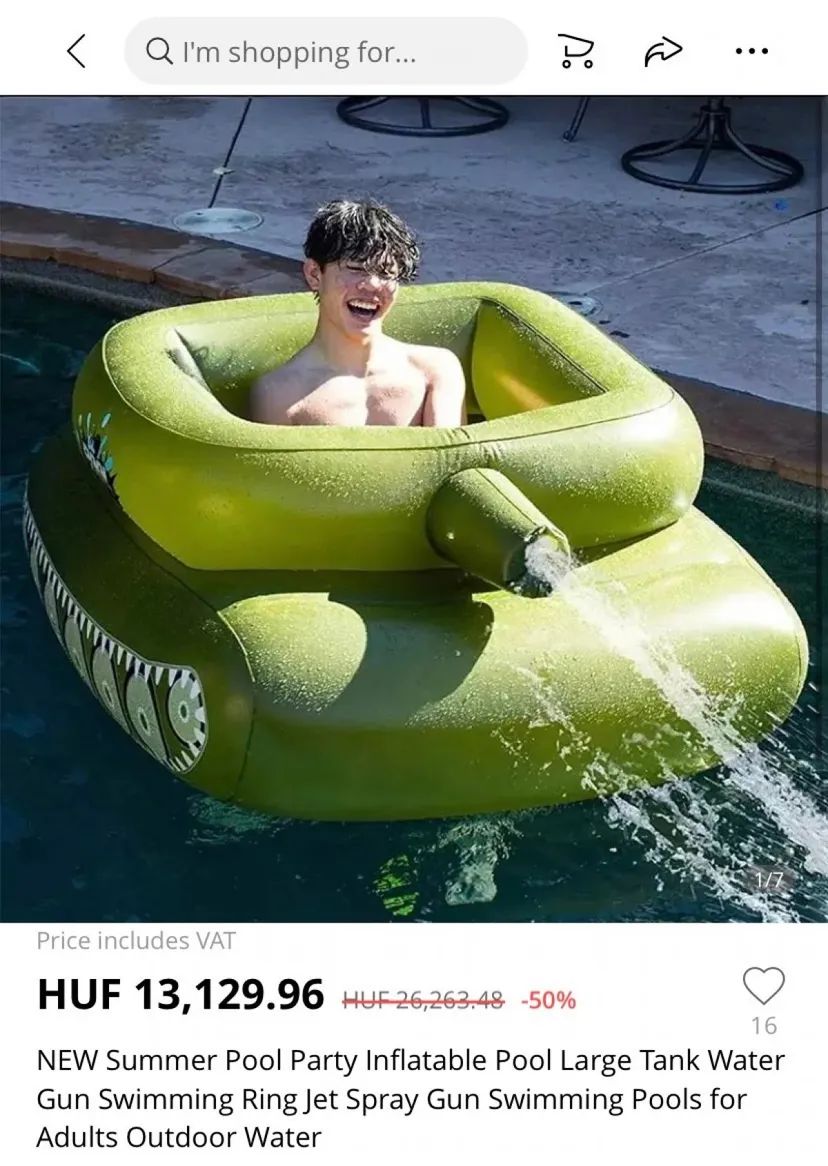Image resolution: width=828 pixels, height=1166 pixels.
Task: Add the inflatable tank to wishlist
Action: coord(763,986)
